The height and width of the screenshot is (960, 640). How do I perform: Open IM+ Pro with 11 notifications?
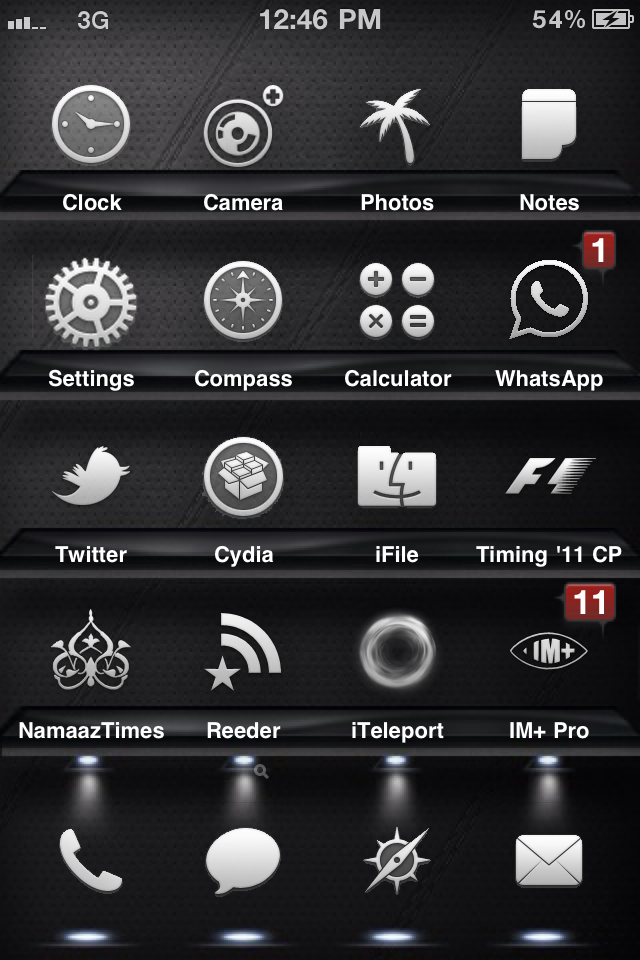549,652
